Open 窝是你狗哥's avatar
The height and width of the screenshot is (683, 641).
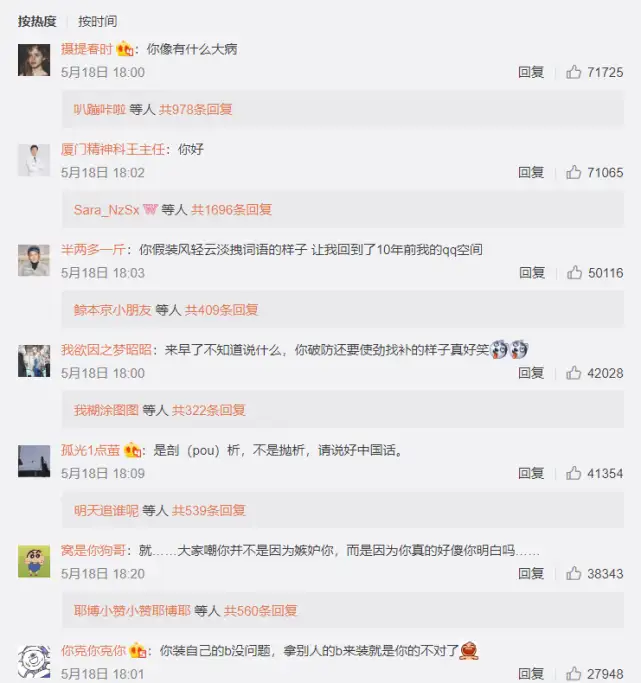tap(34, 561)
